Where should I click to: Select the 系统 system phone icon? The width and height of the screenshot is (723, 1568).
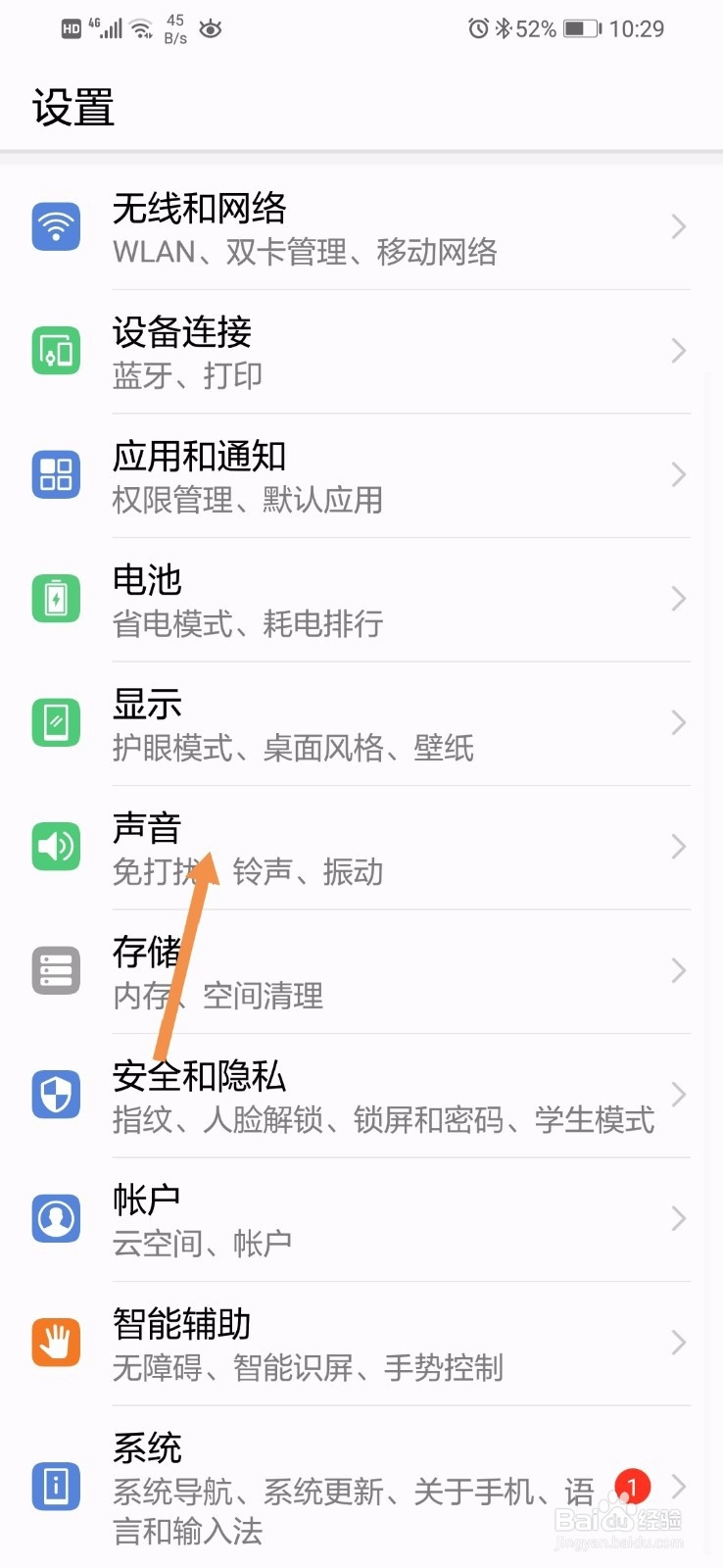coord(56,1486)
